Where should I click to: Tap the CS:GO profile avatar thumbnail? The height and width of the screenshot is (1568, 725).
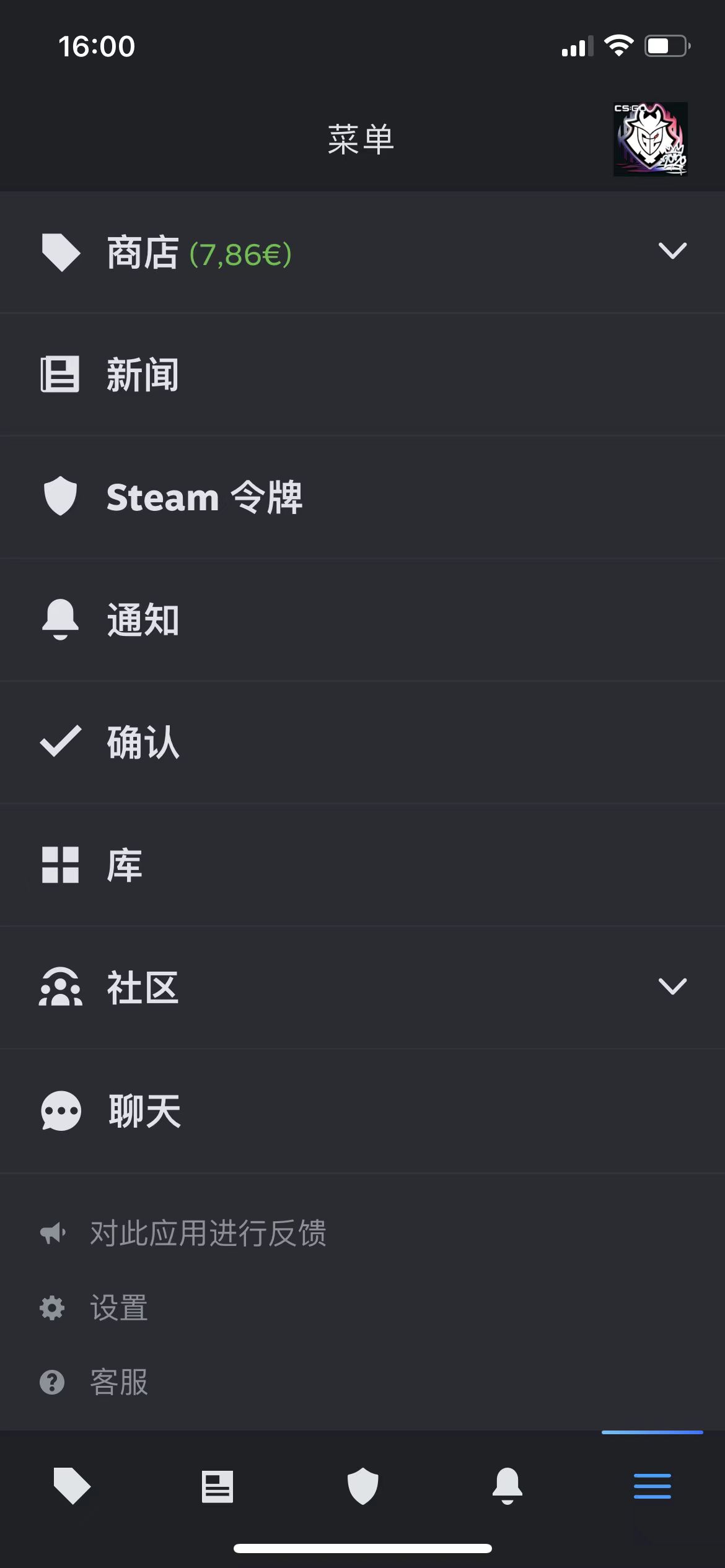[649, 139]
